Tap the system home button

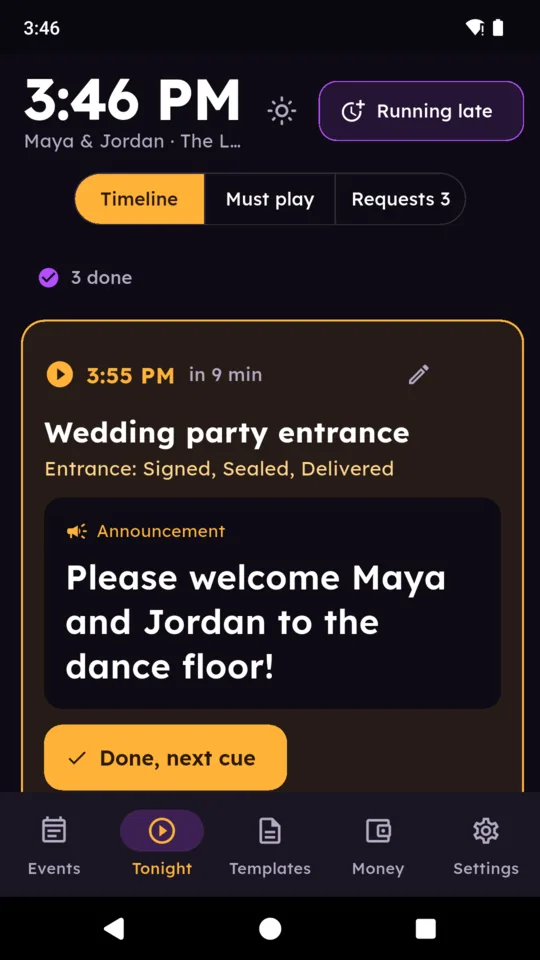click(x=270, y=928)
